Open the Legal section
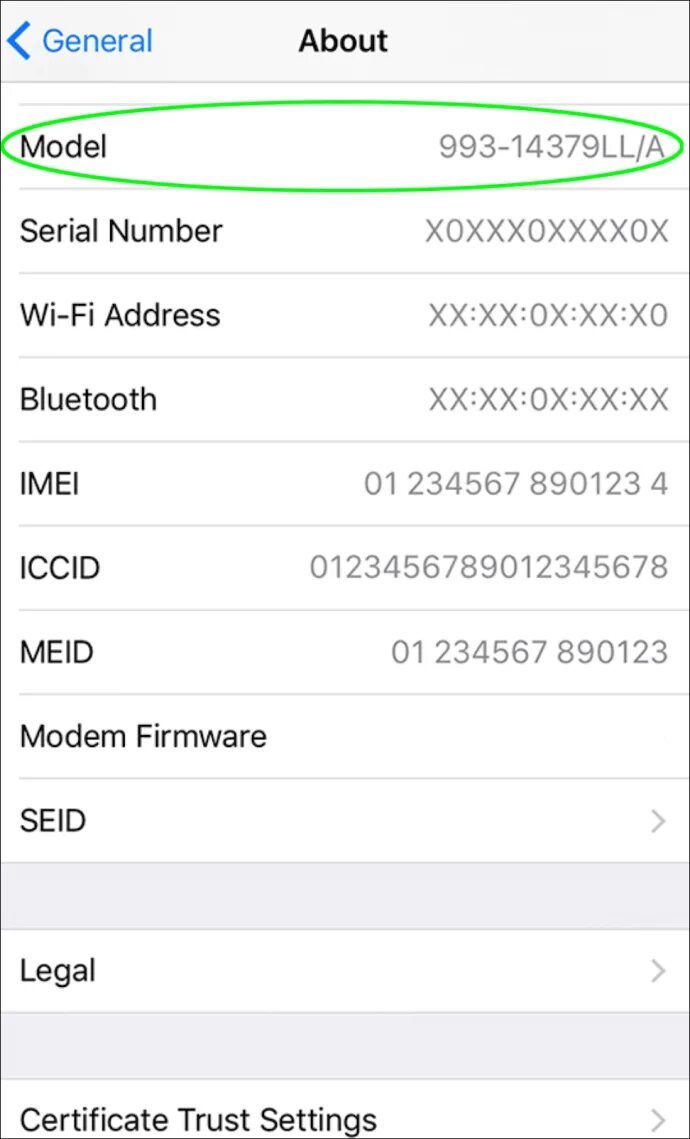The image size is (690, 1139). [x=344, y=970]
